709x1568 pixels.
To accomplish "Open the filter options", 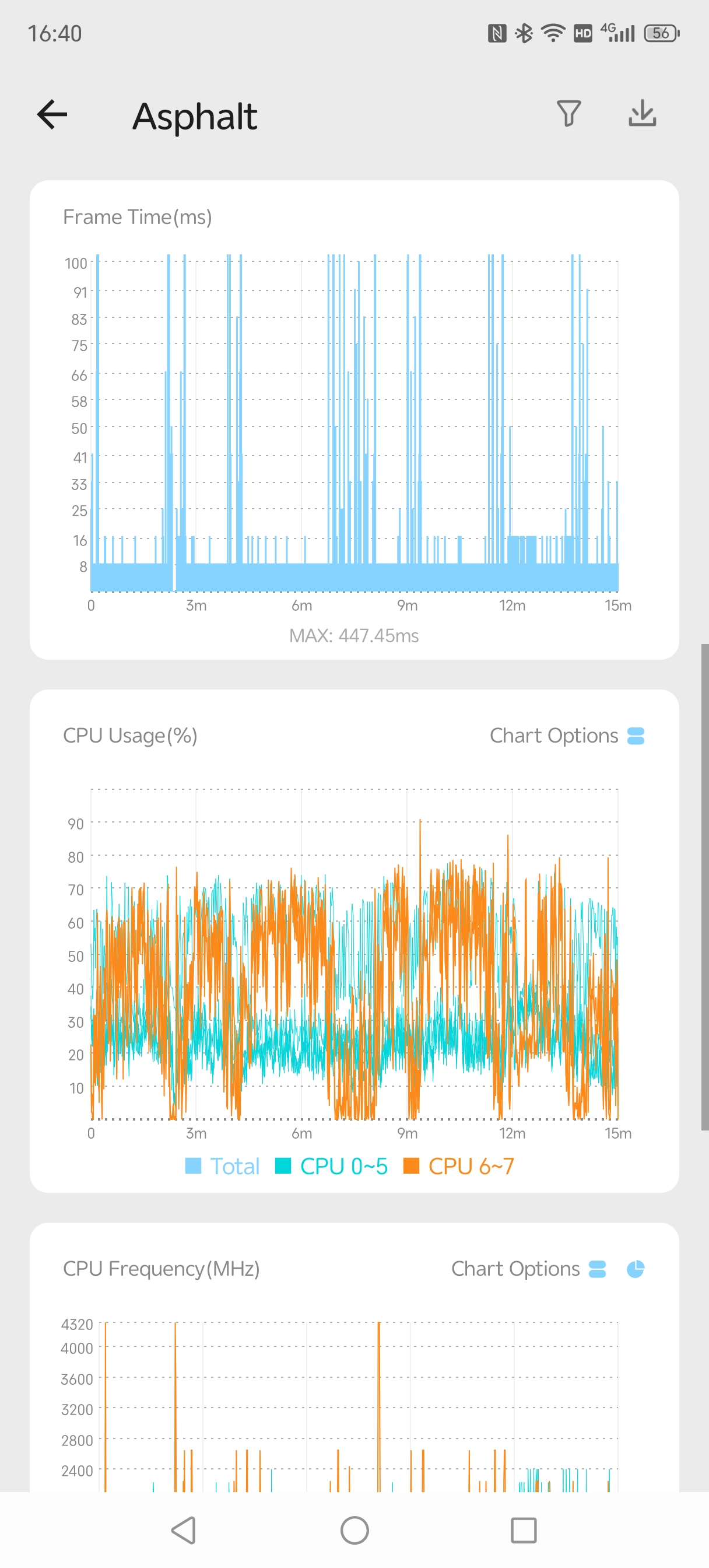I will pos(568,114).
